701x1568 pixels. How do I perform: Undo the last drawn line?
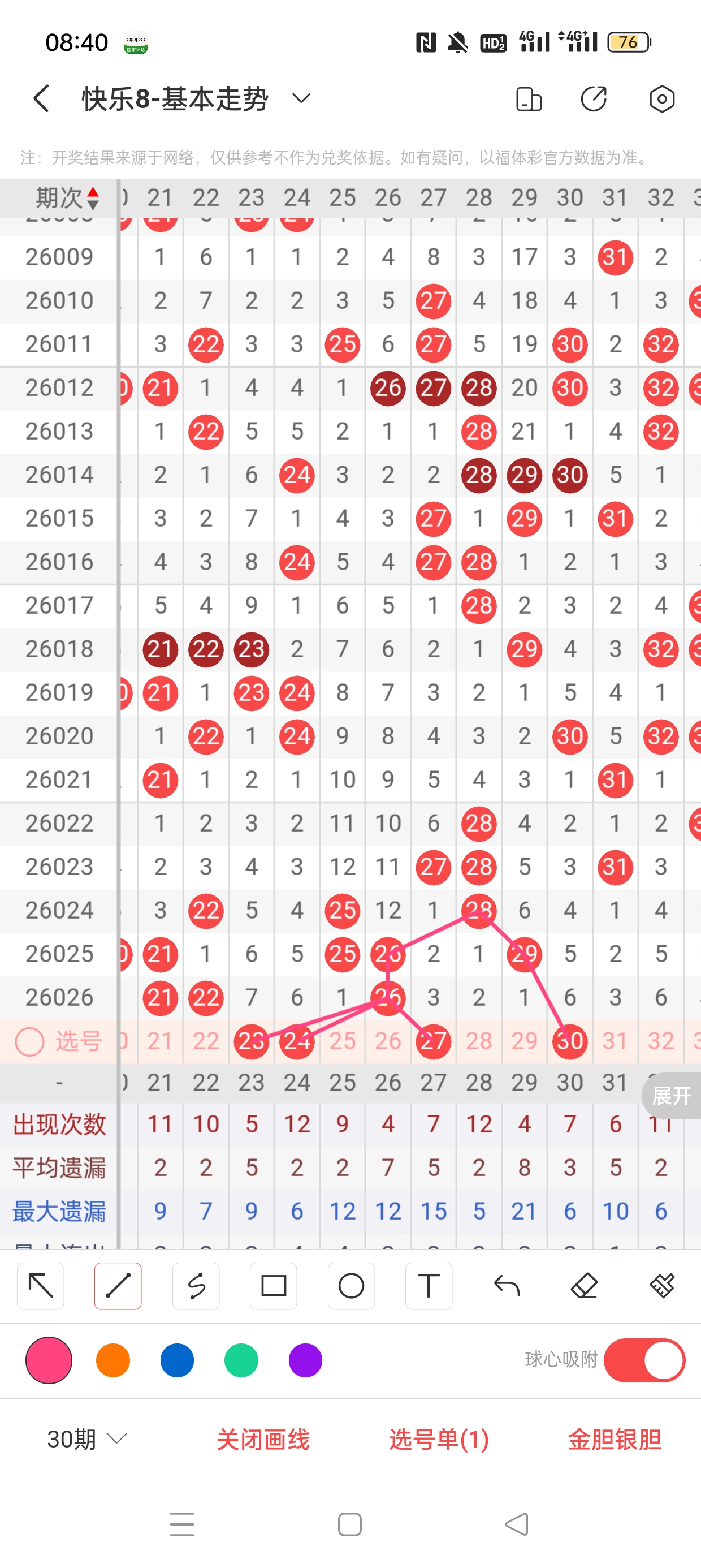point(507,1286)
